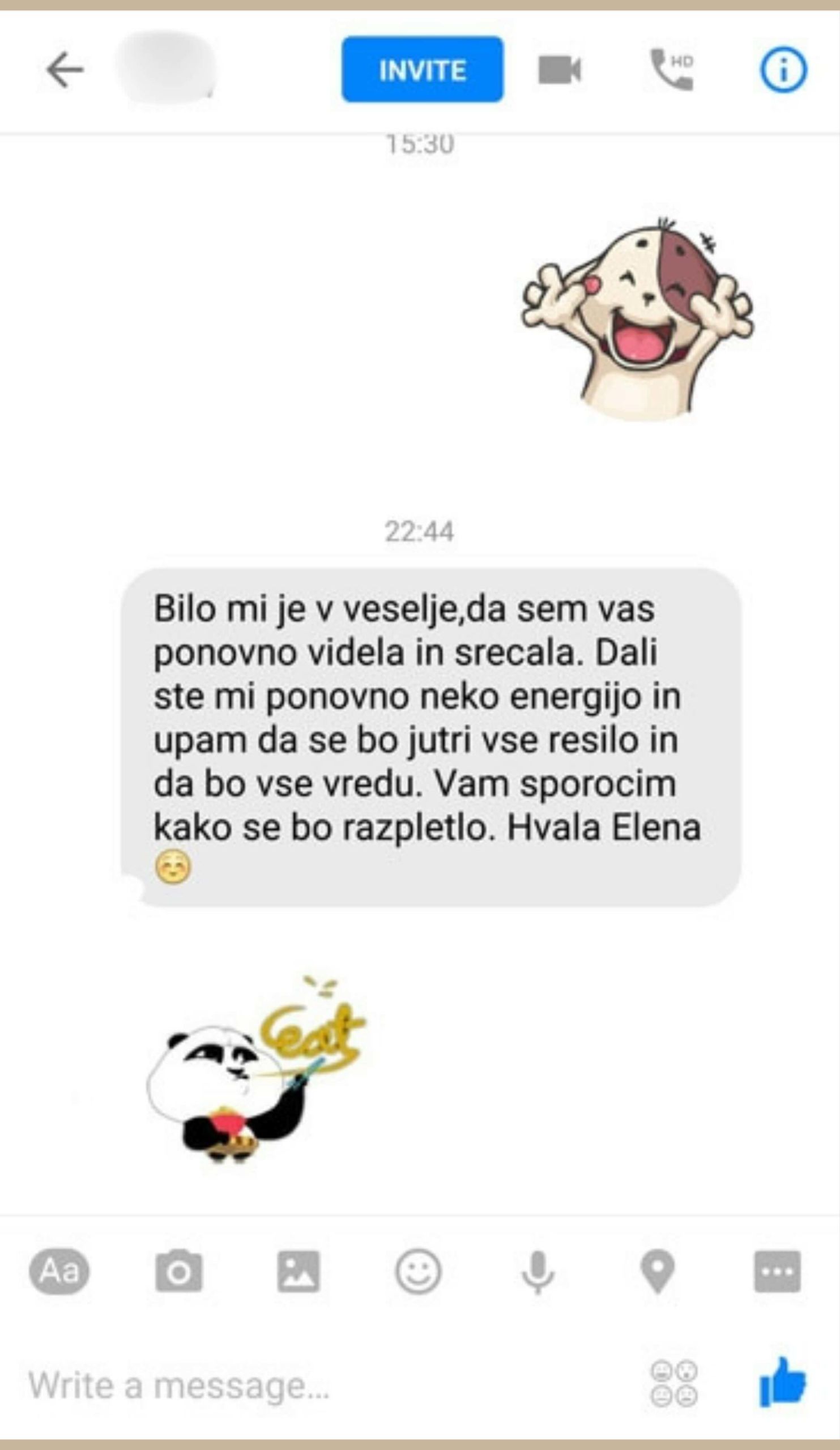Switch to the Aa text keyboard
The image size is (840, 1450).
pyautogui.click(x=59, y=1271)
